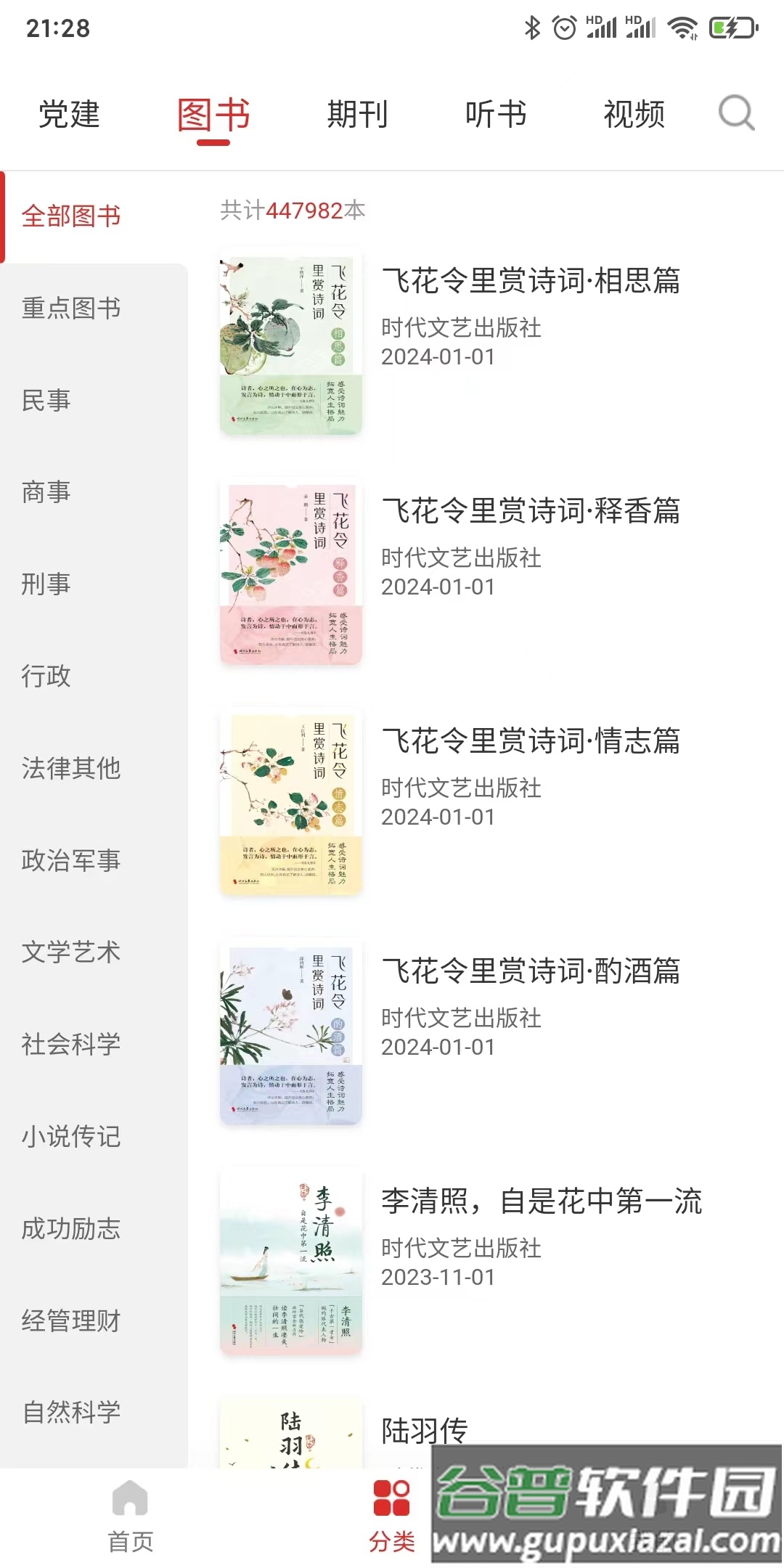Select the 商事 category
This screenshot has height=1568, width=784.
(46, 492)
